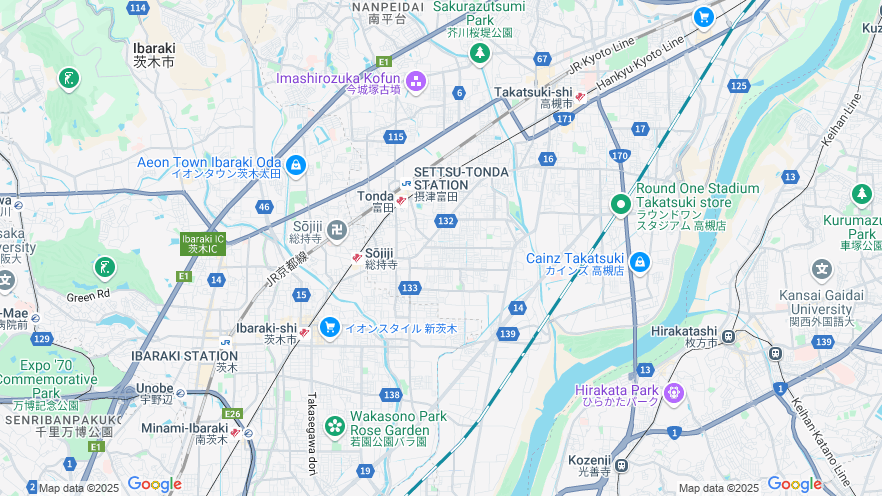882x496 pixels.
Task: Tap the Kansai Gaidai University marker
Action: point(822,269)
